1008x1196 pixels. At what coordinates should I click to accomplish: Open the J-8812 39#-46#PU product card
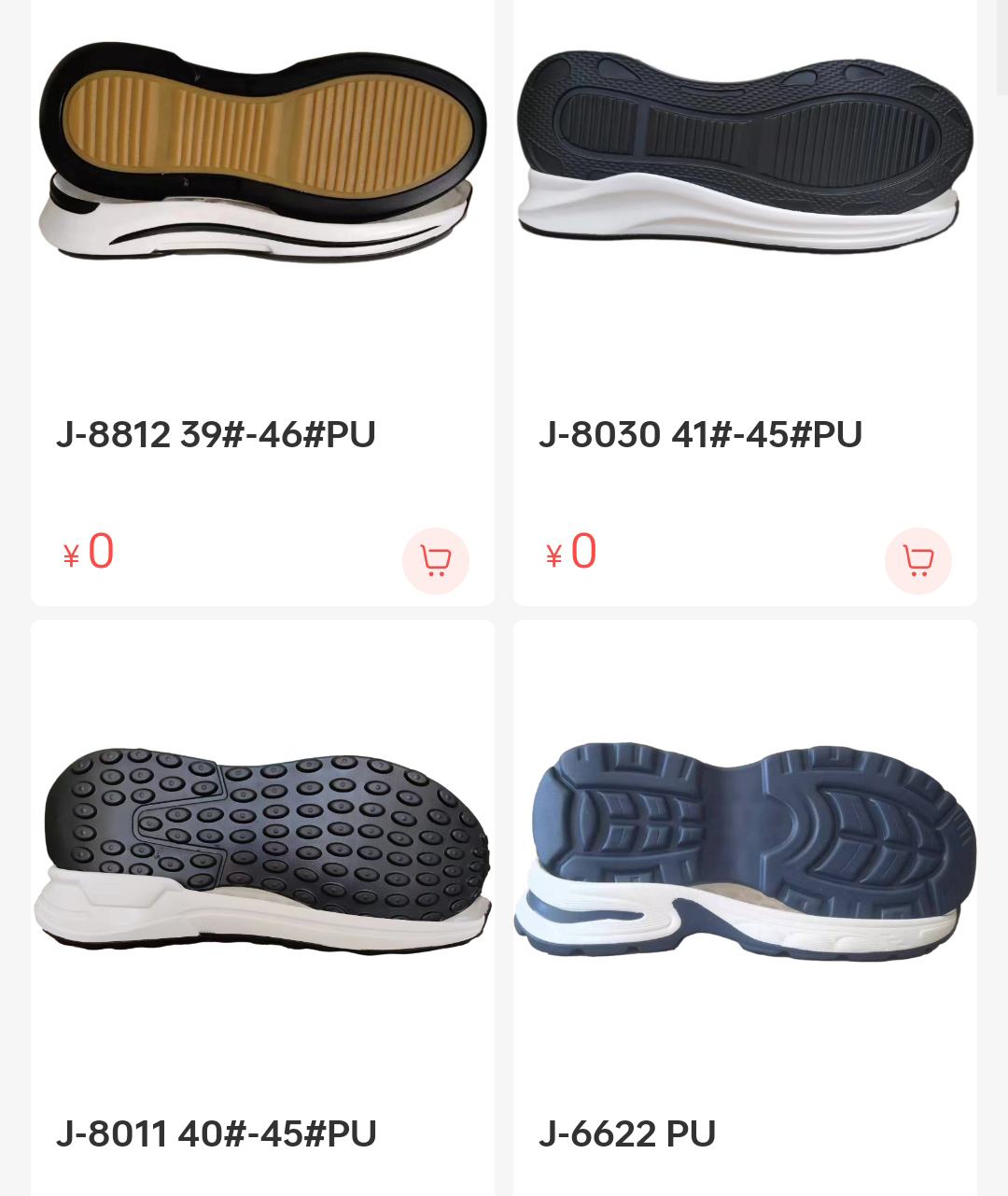tap(216, 434)
